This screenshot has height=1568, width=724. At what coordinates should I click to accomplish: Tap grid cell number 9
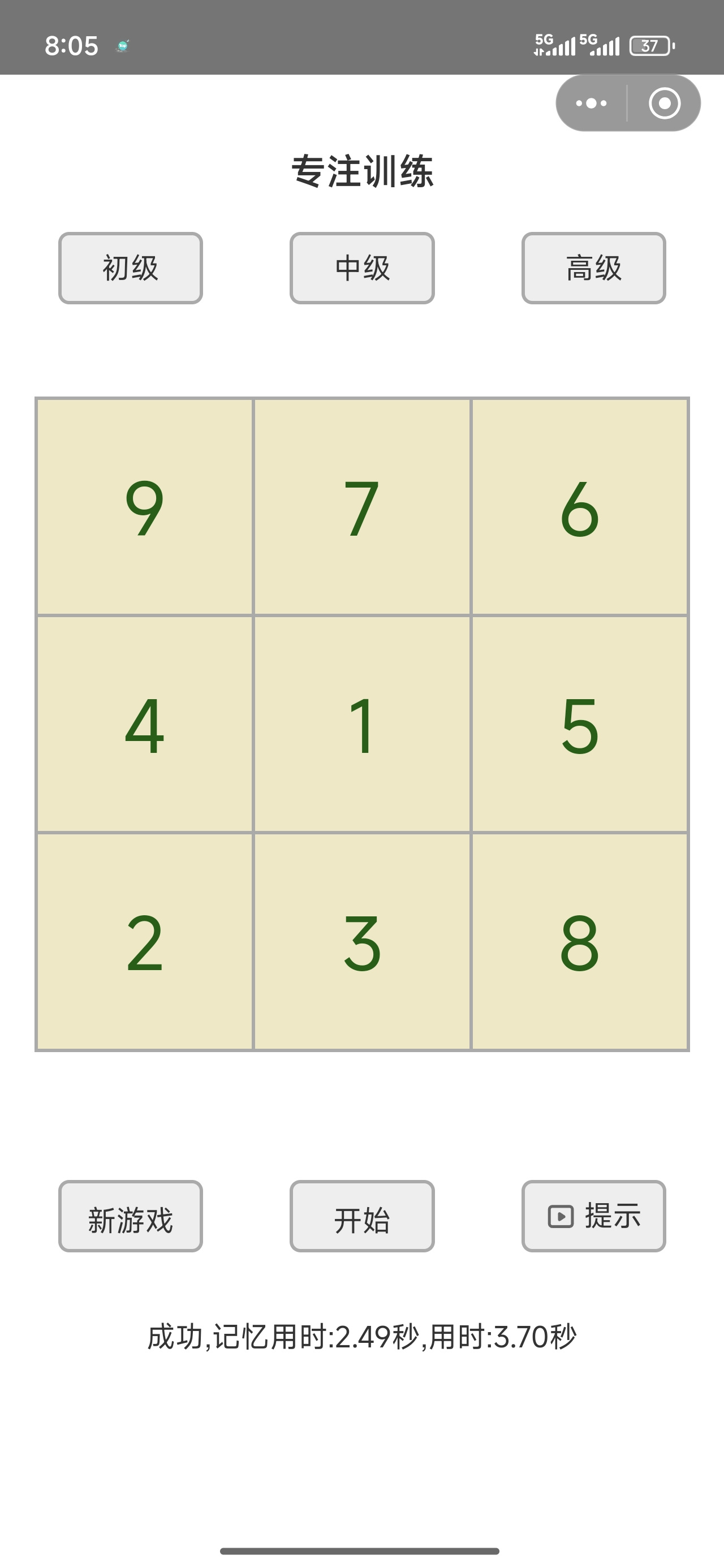145,507
